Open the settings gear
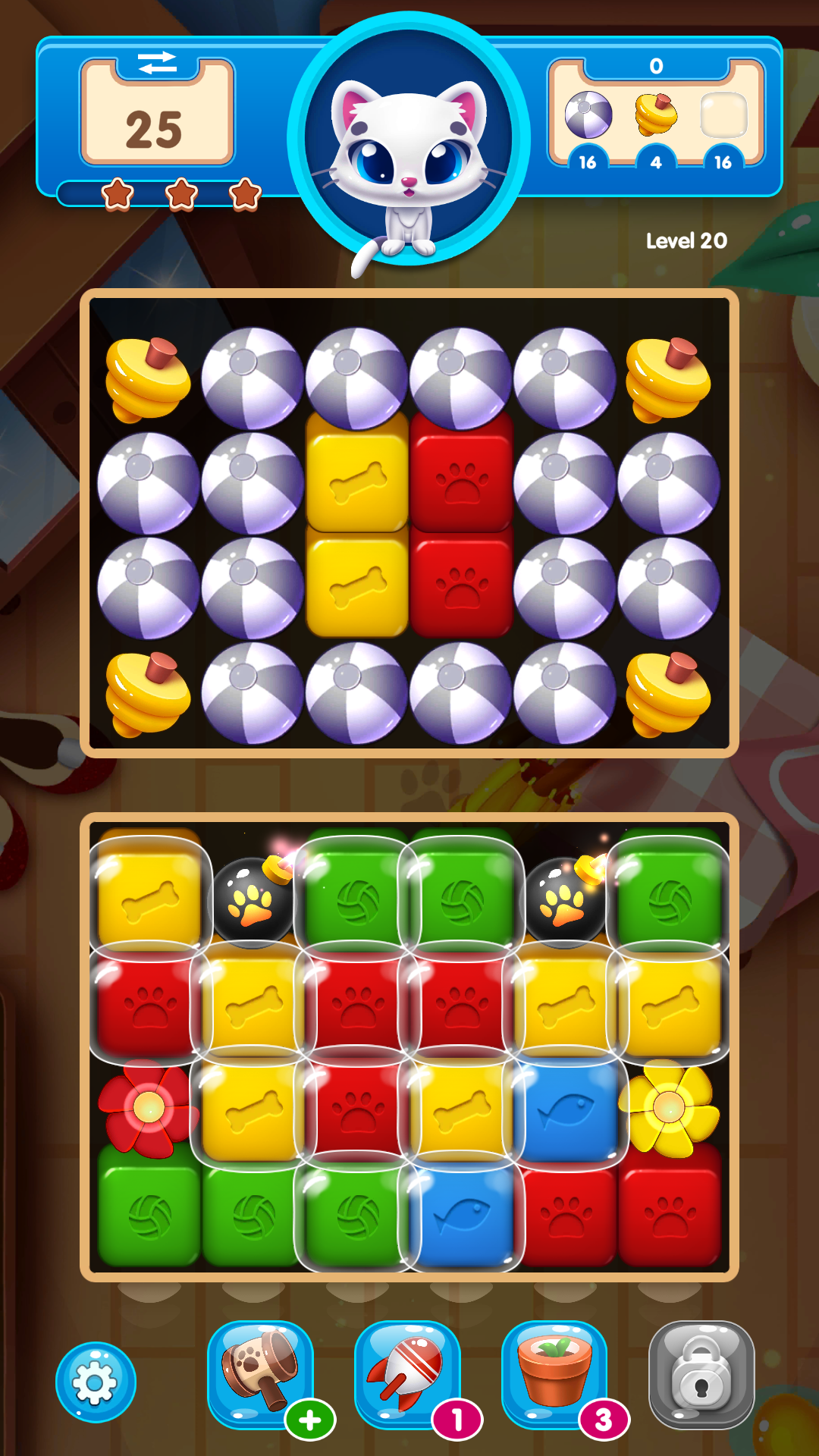This screenshot has width=819, height=1456. (96, 1382)
